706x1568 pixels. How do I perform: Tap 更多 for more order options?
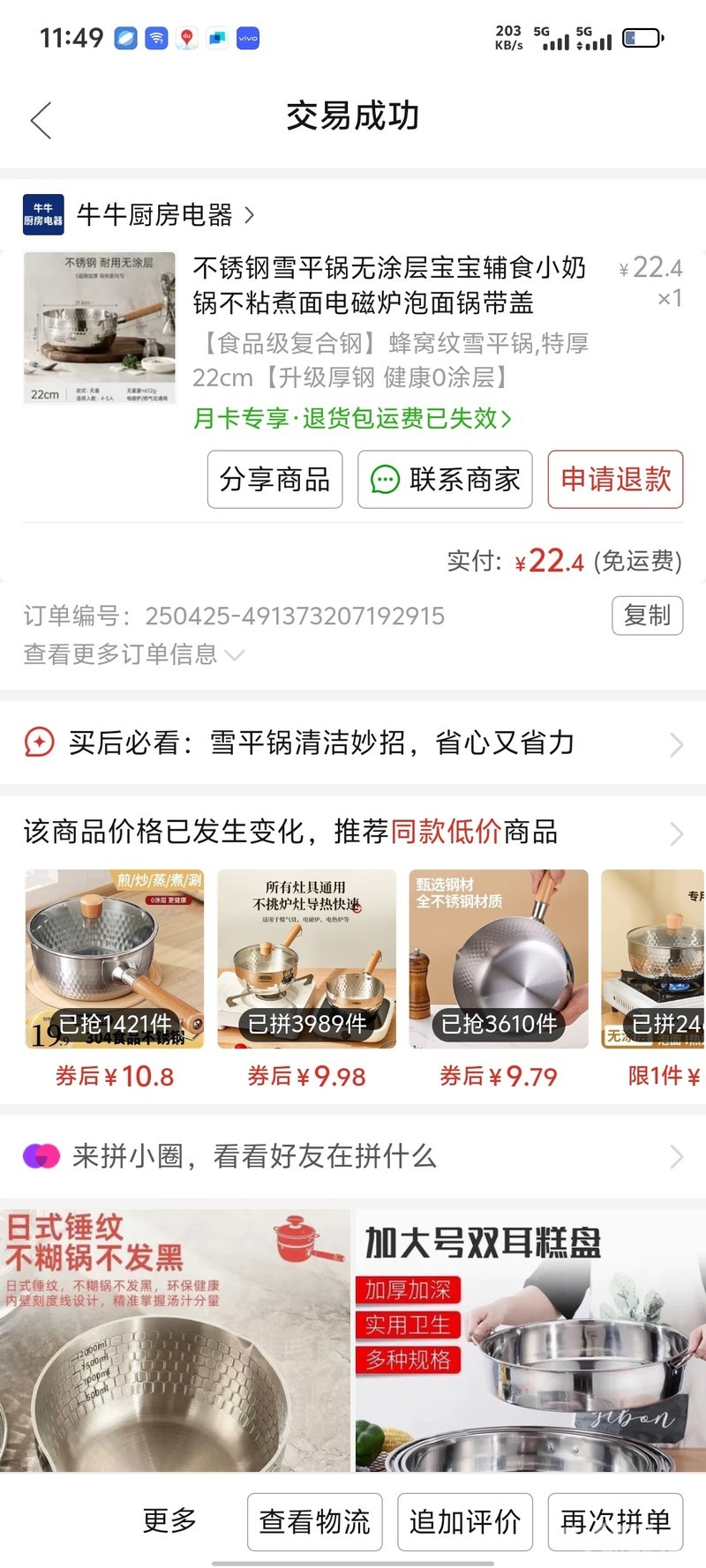[169, 1520]
